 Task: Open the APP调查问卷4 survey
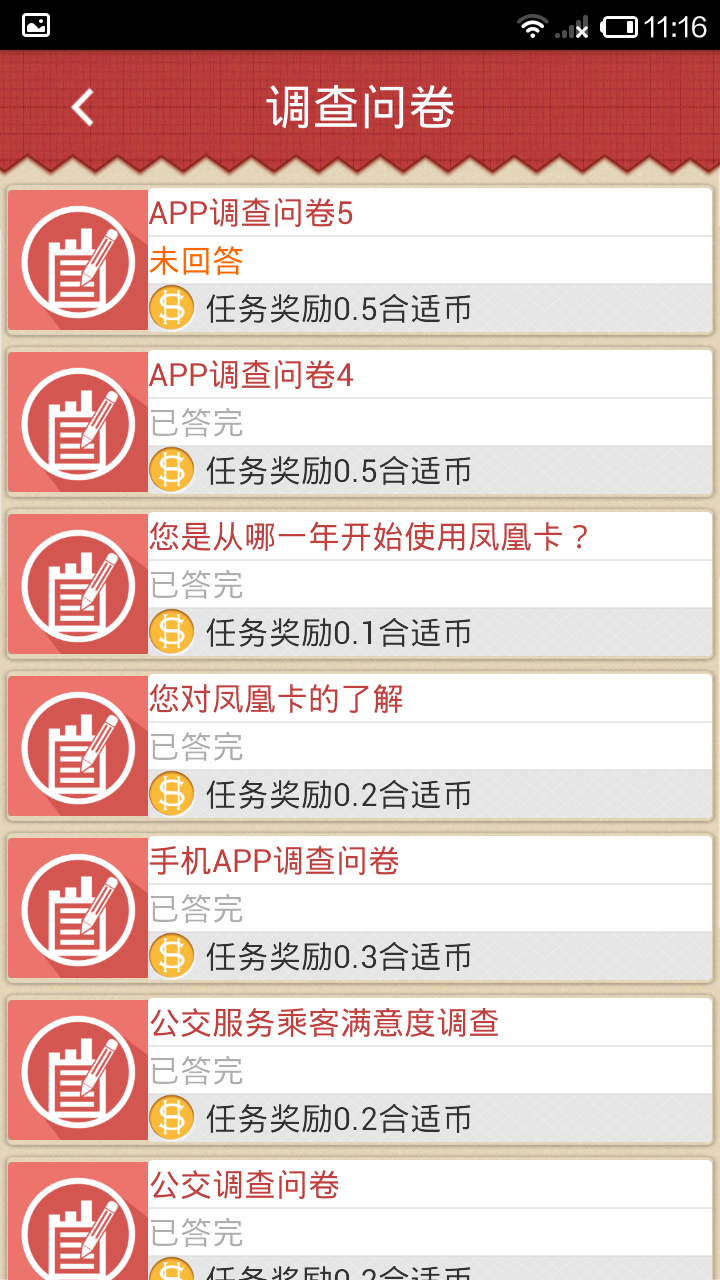click(360, 423)
